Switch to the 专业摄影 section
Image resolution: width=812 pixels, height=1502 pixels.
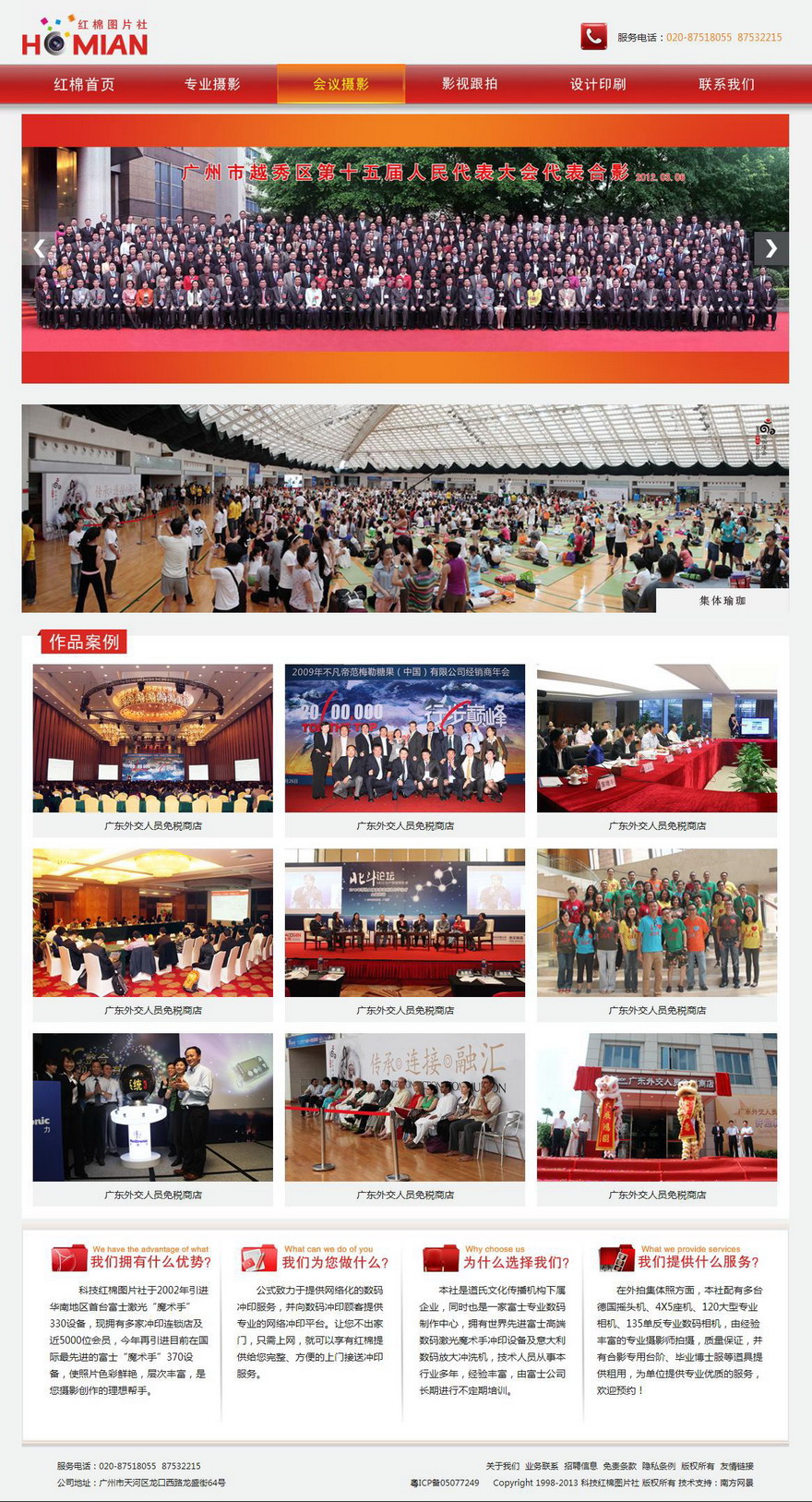point(212,84)
